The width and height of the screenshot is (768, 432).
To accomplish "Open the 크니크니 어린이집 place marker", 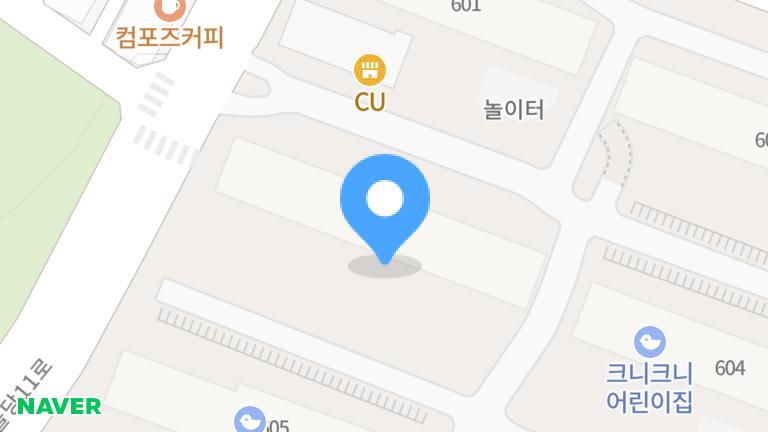I will pos(650,343).
